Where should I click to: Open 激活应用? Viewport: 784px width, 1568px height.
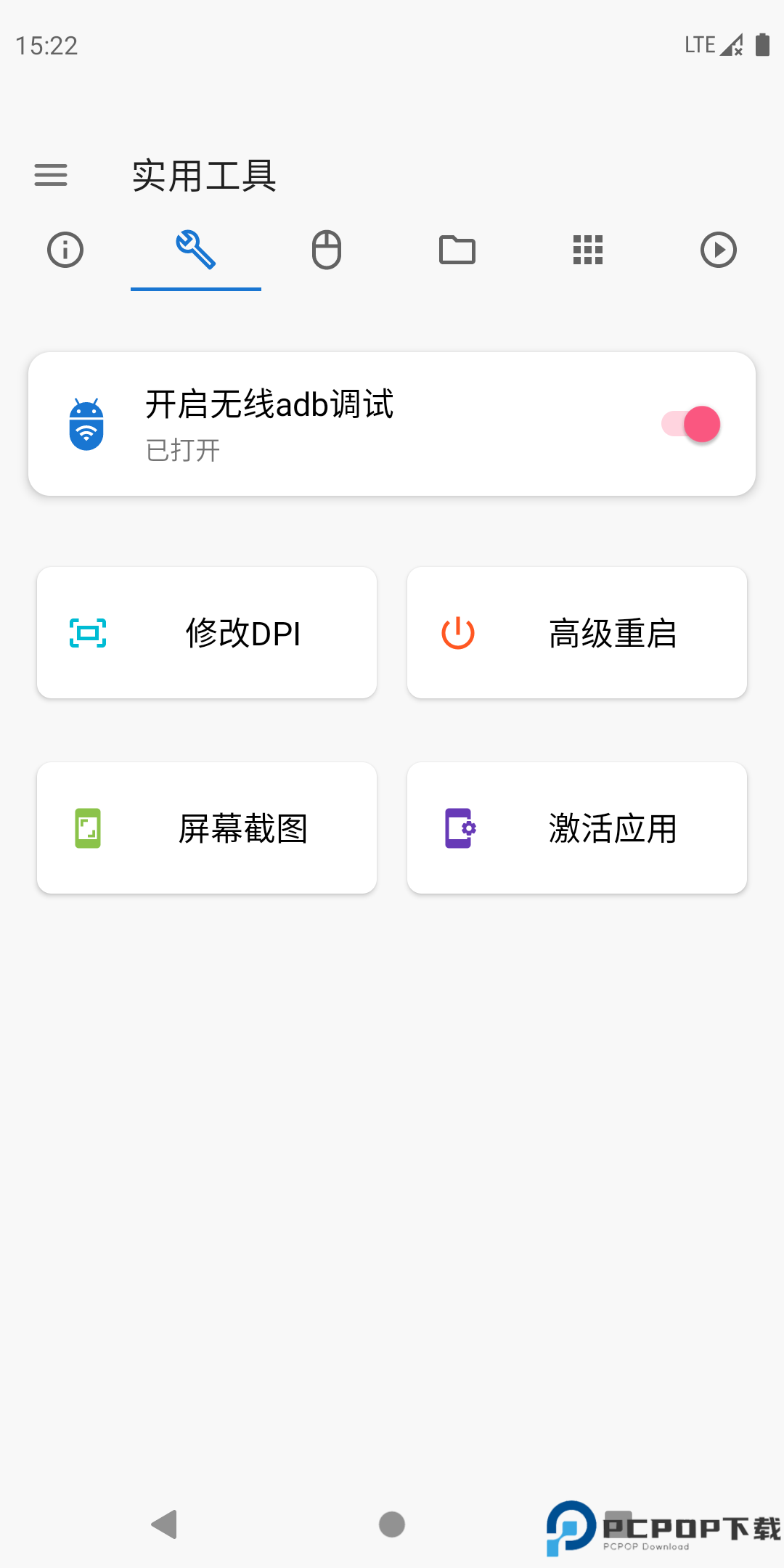577,828
